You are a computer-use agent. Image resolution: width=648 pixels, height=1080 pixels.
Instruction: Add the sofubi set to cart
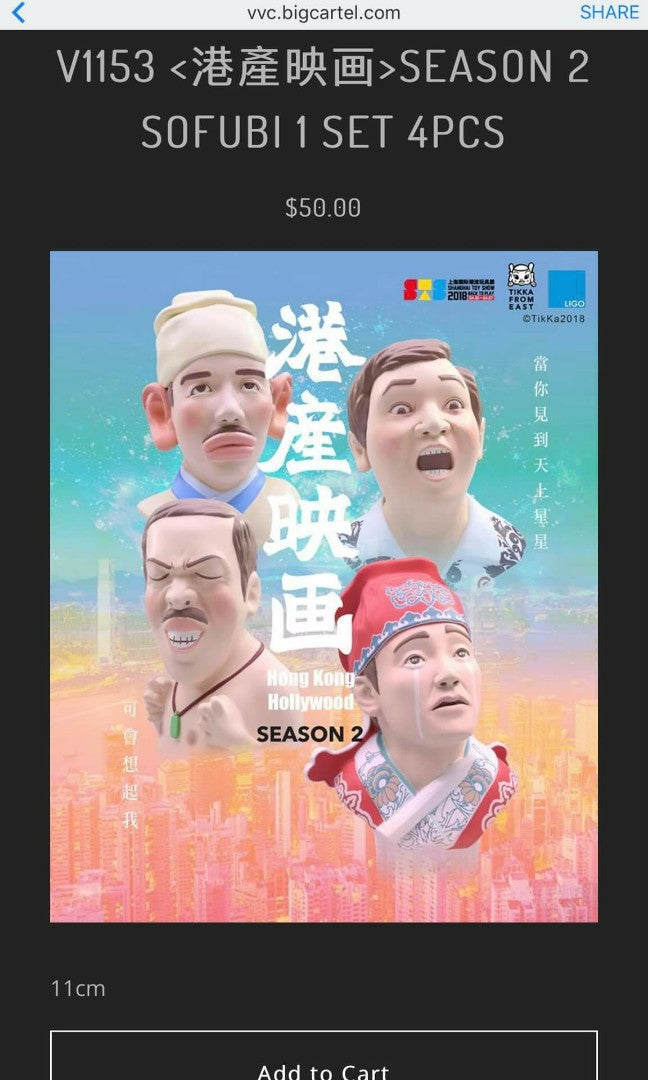point(324,1060)
